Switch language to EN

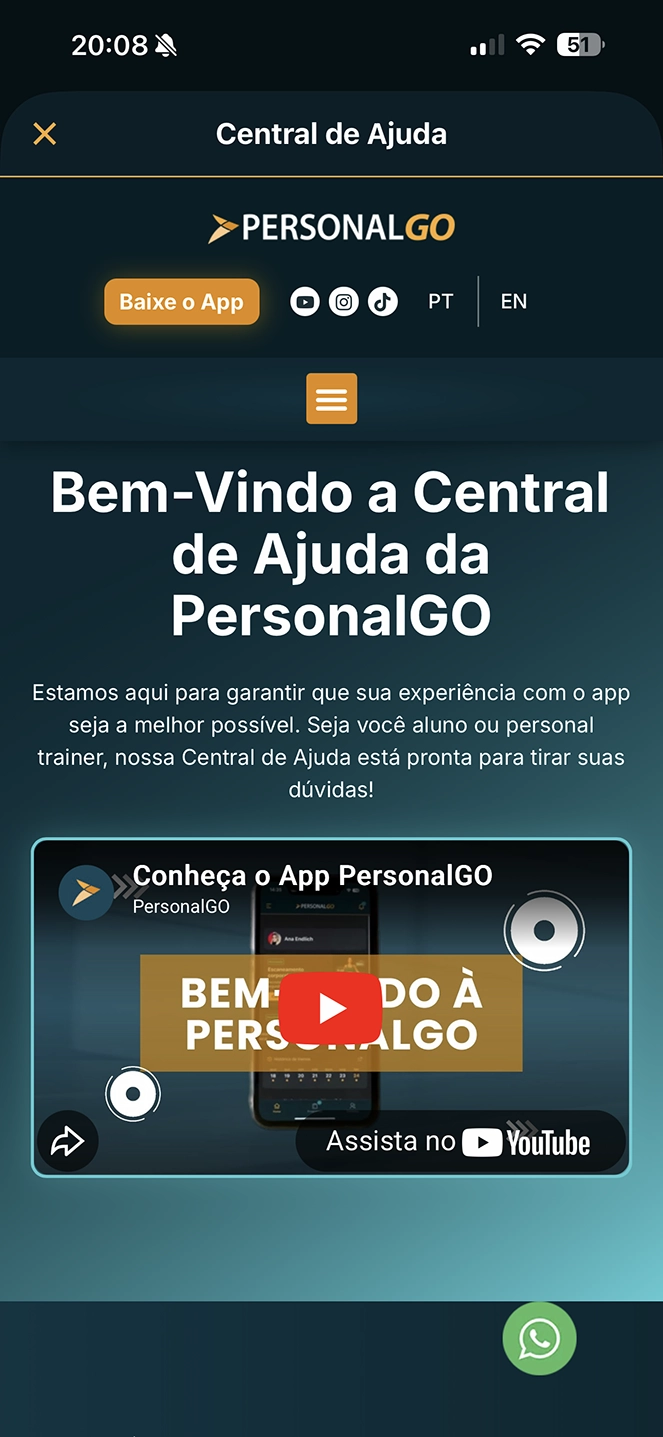513,301
